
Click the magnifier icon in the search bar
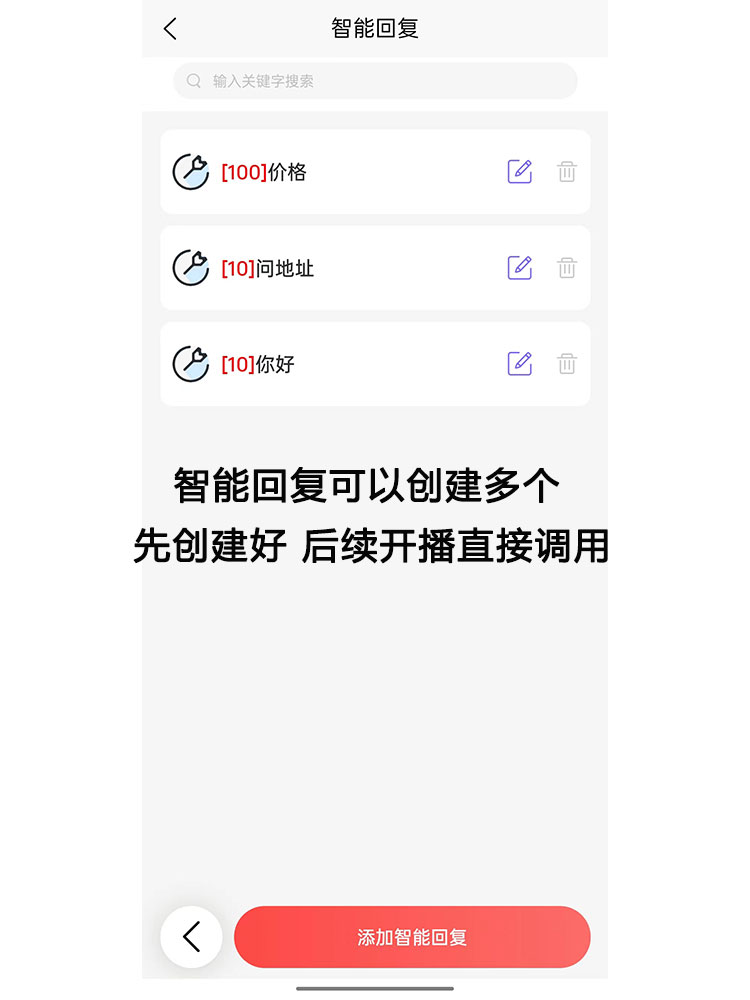coord(193,81)
